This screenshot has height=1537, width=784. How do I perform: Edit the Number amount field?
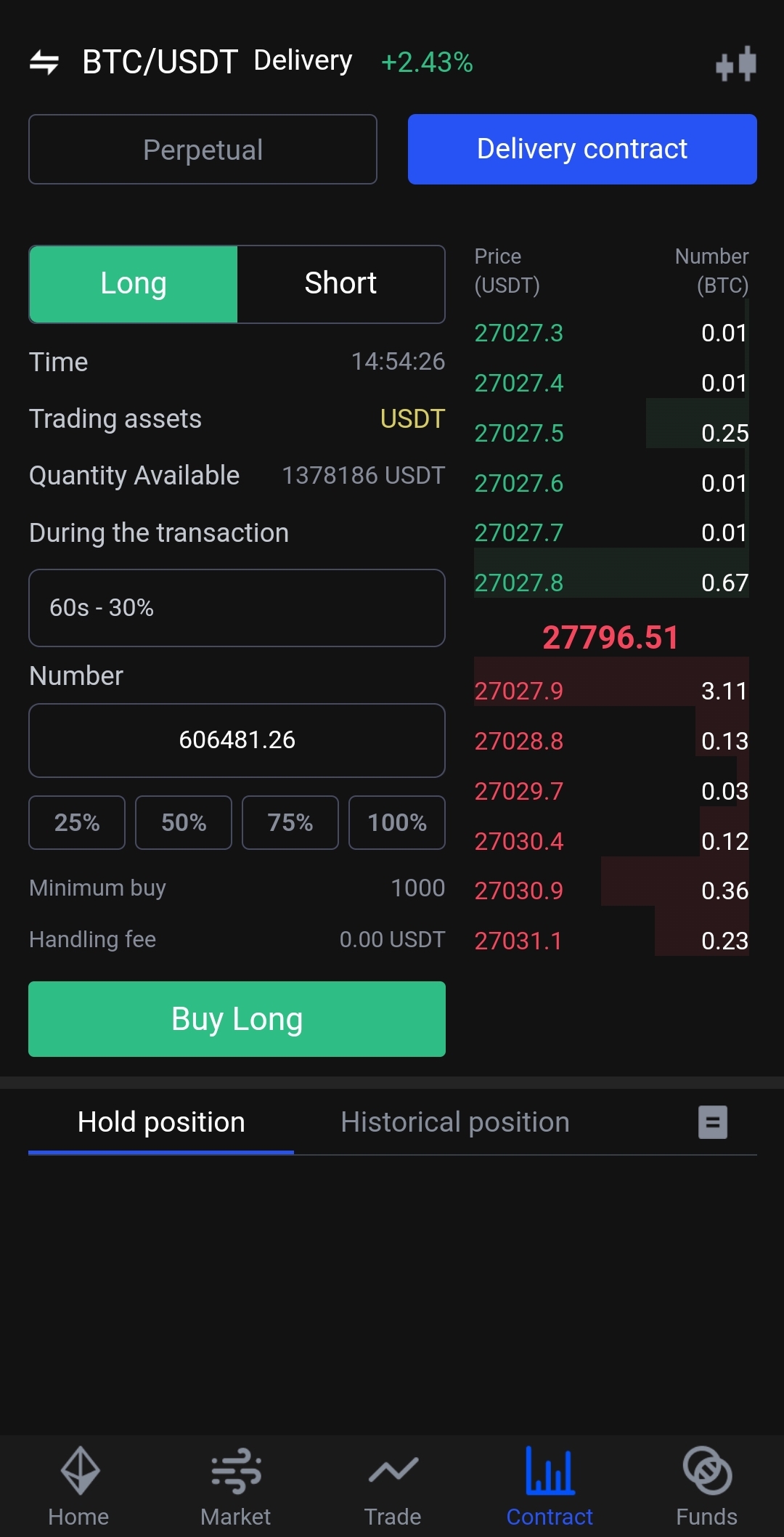[x=237, y=740]
